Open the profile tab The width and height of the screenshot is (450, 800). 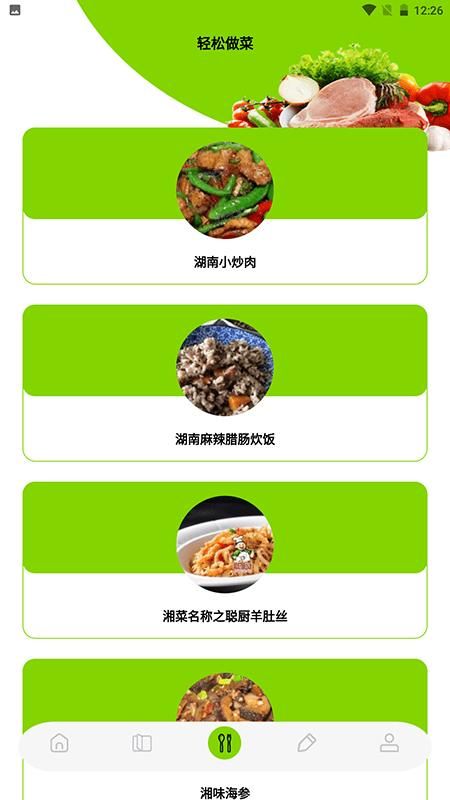(389, 743)
